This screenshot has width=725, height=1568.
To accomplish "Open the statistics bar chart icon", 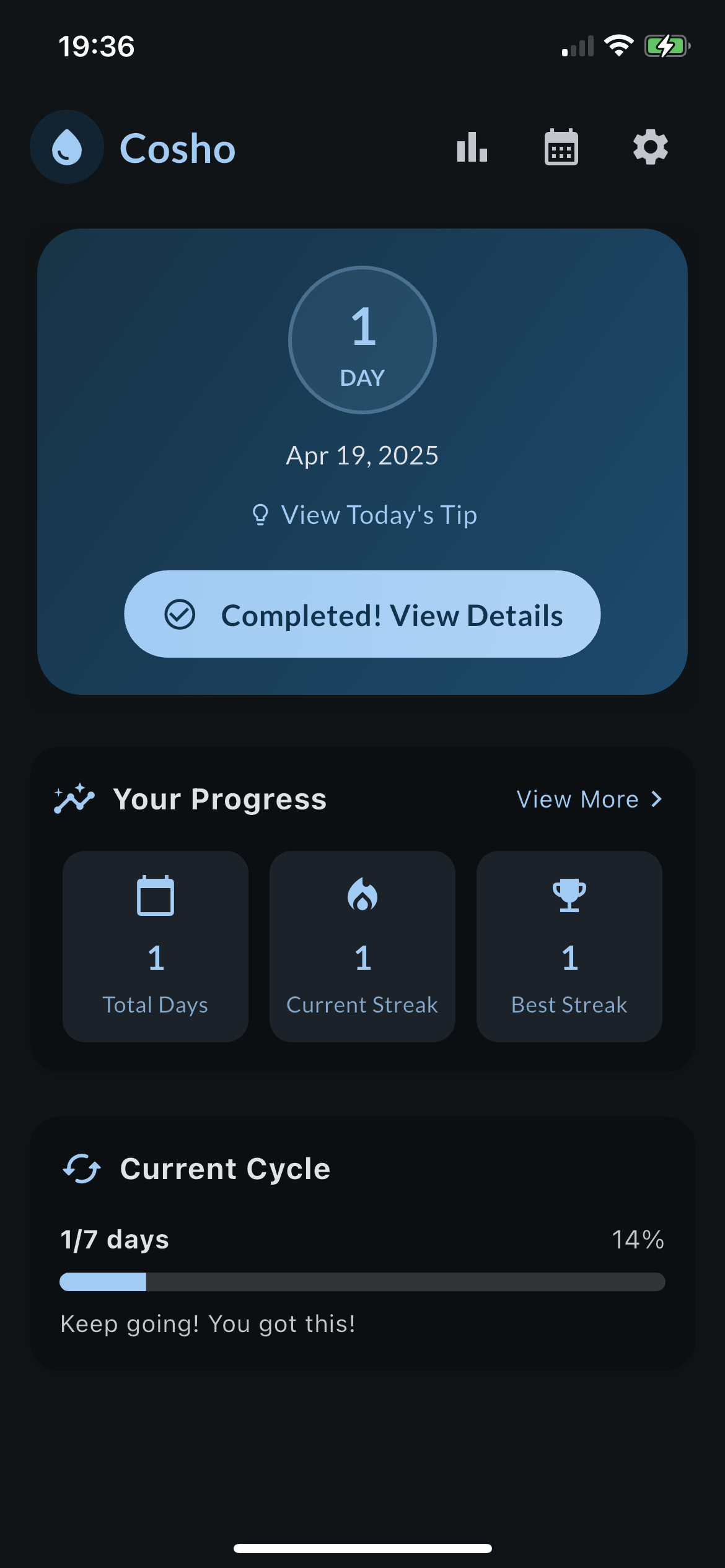I will [472, 147].
